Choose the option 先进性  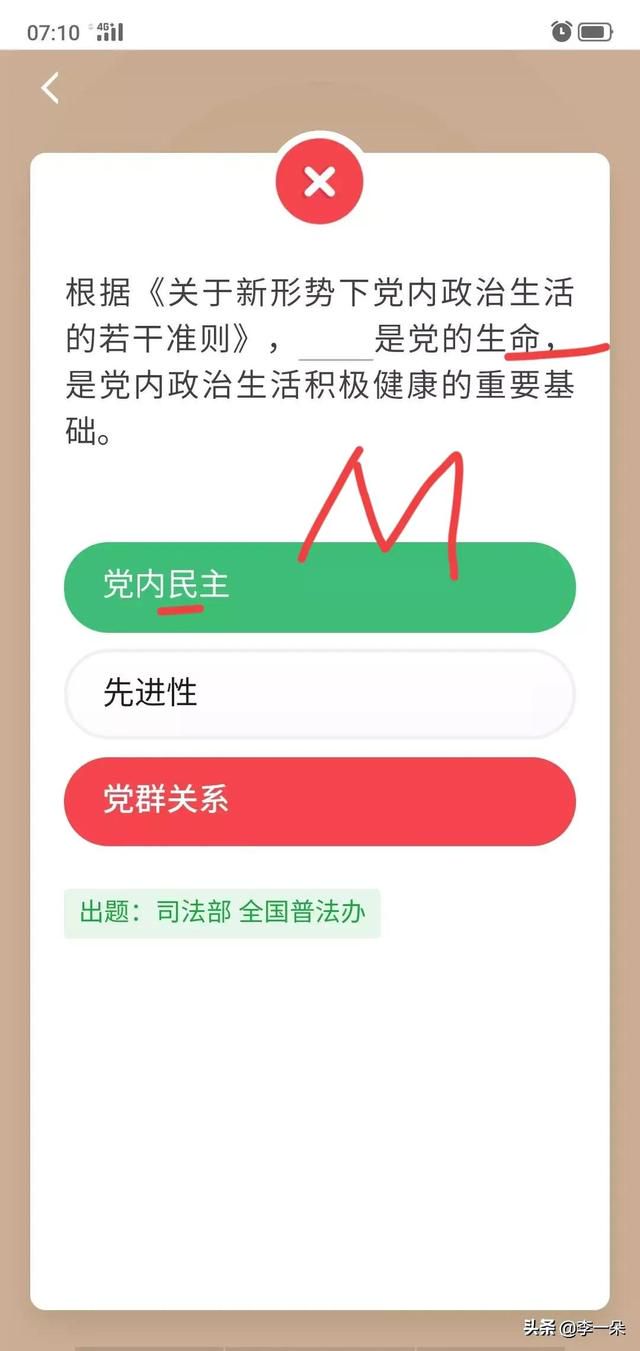[x=319, y=694]
